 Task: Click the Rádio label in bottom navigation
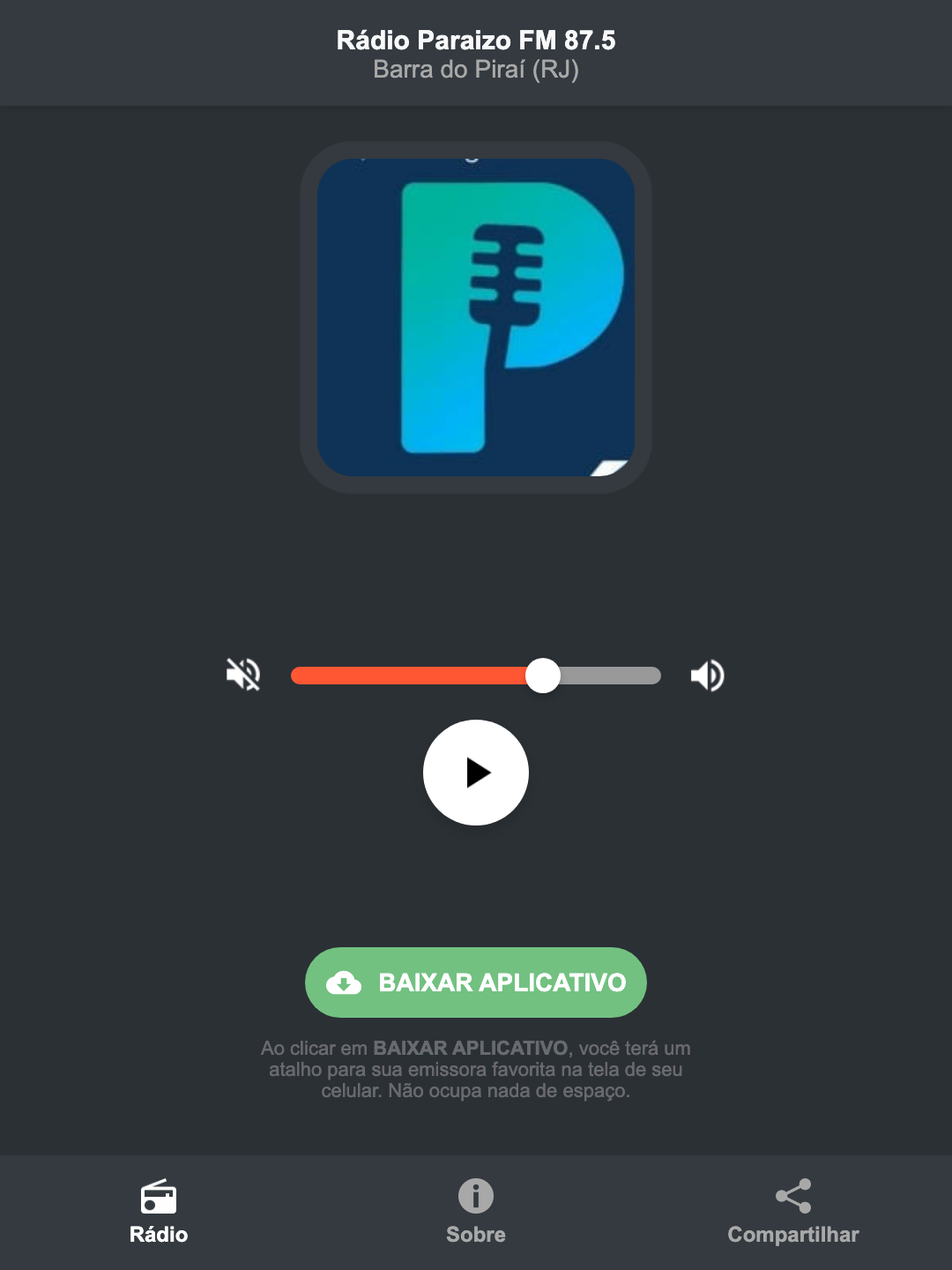(x=160, y=1235)
